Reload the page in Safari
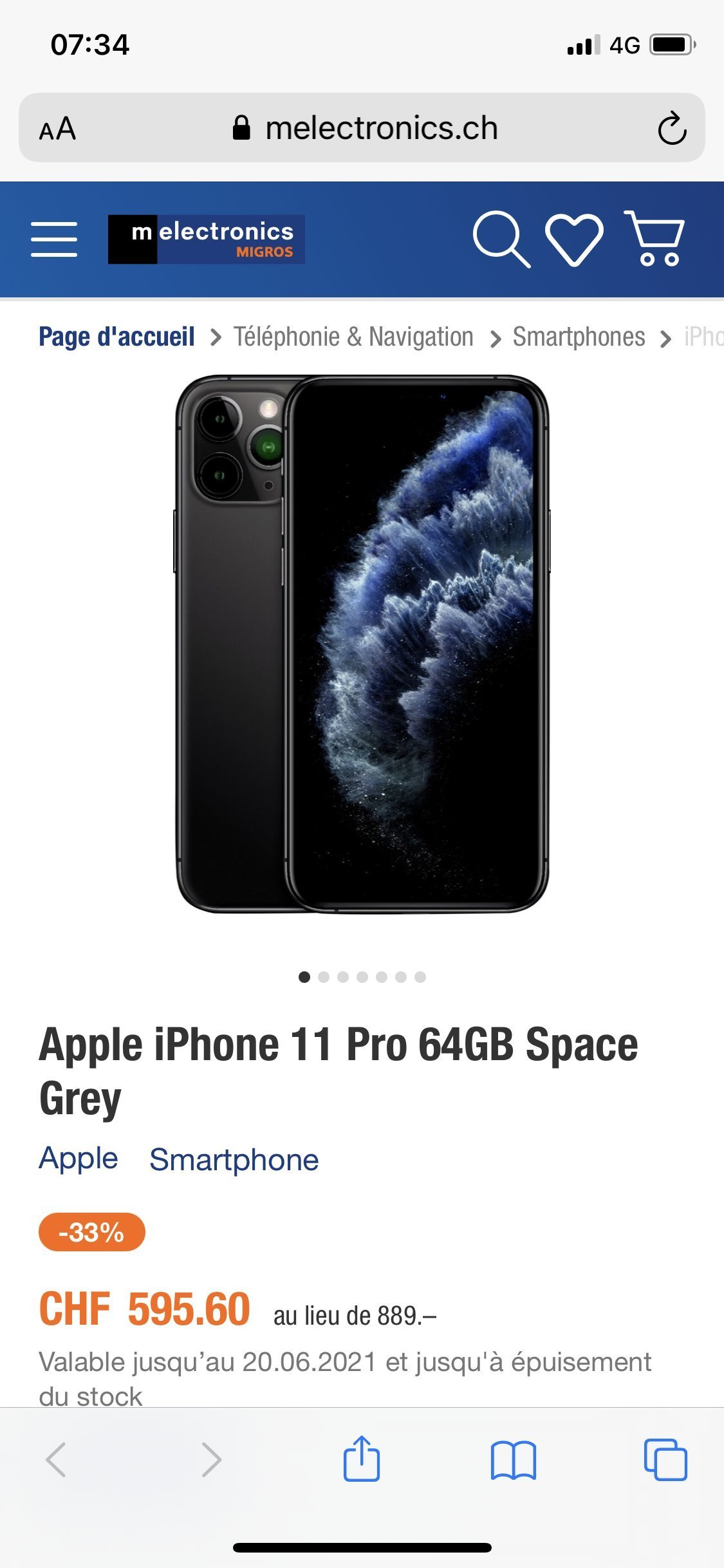The width and height of the screenshot is (724, 1568). (x=672, y=128)
